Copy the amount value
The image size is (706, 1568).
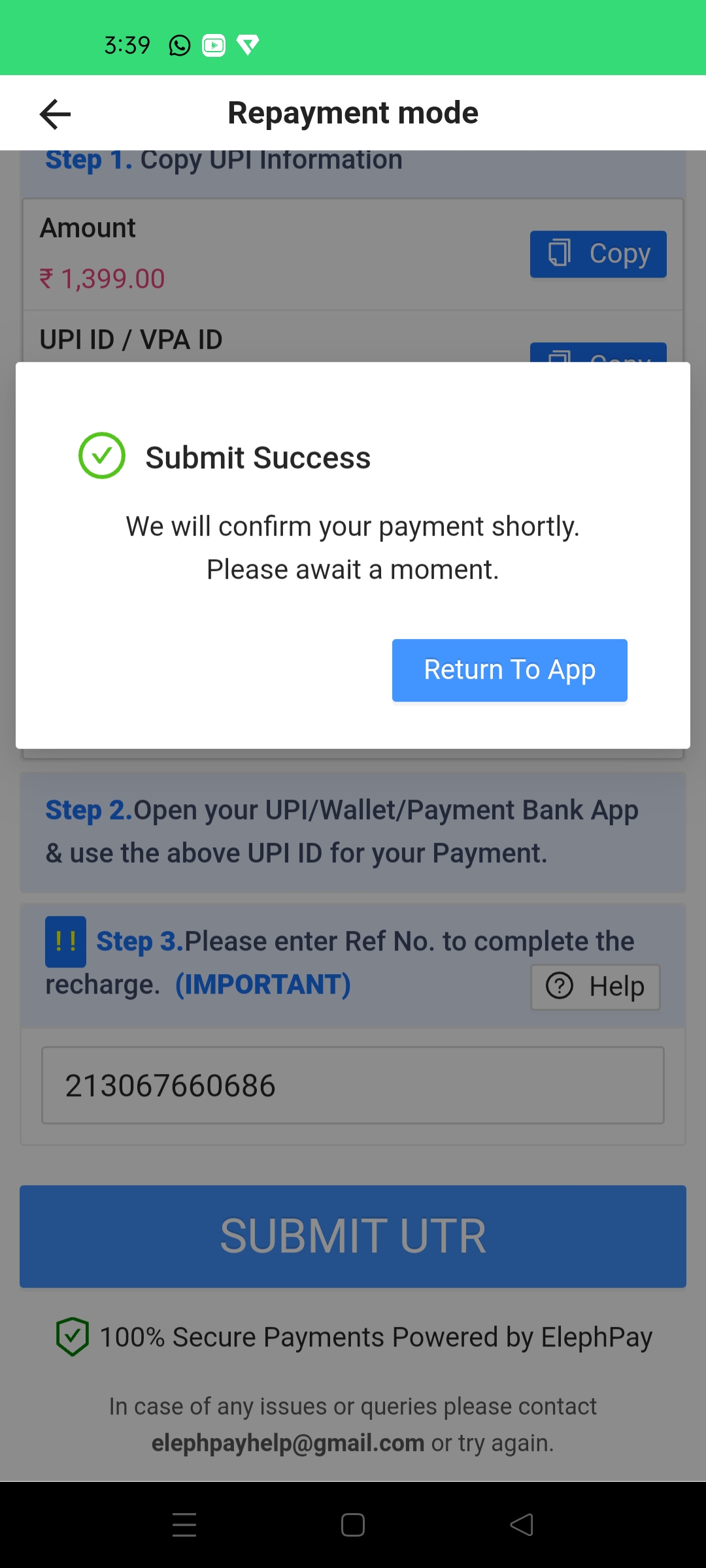tap(597, 254)
